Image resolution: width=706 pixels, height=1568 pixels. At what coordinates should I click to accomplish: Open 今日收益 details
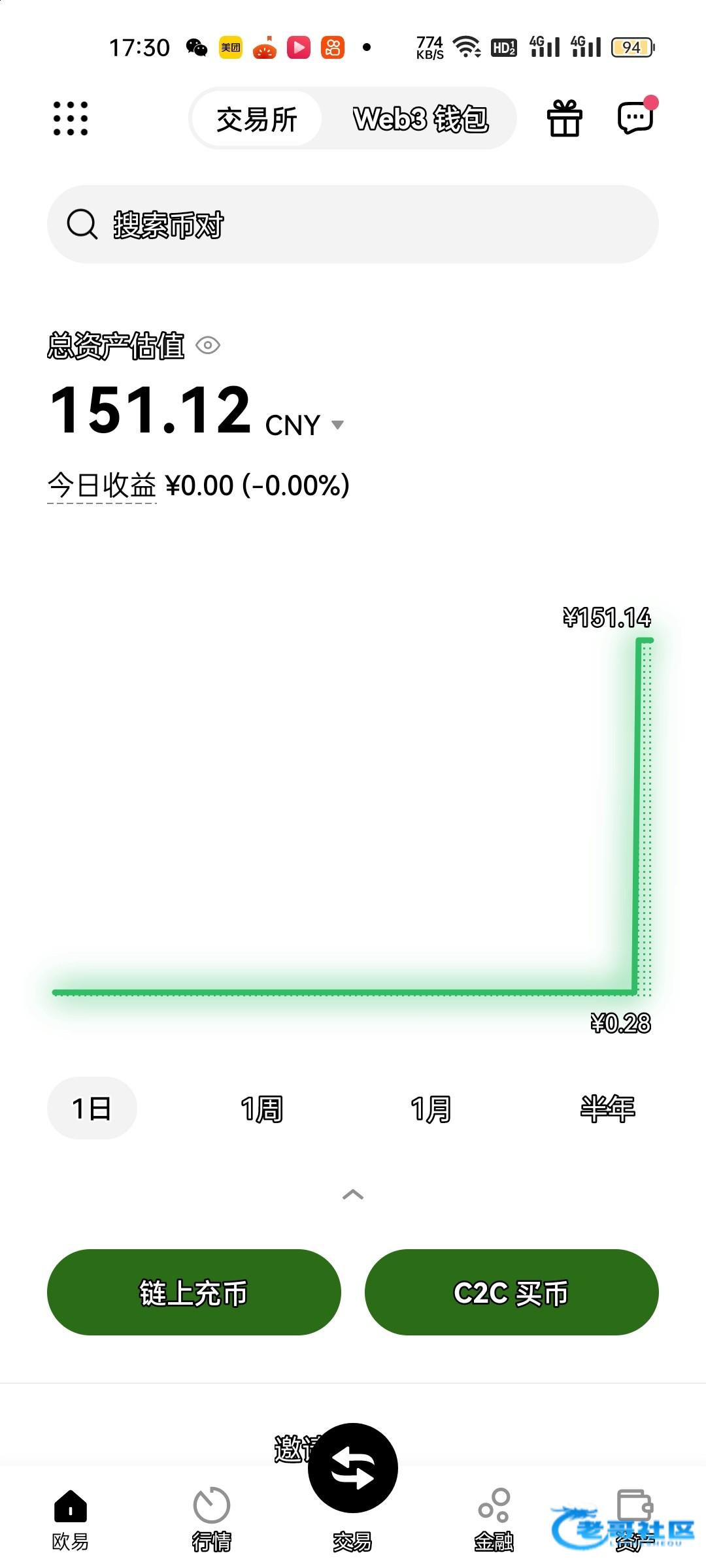102,485
